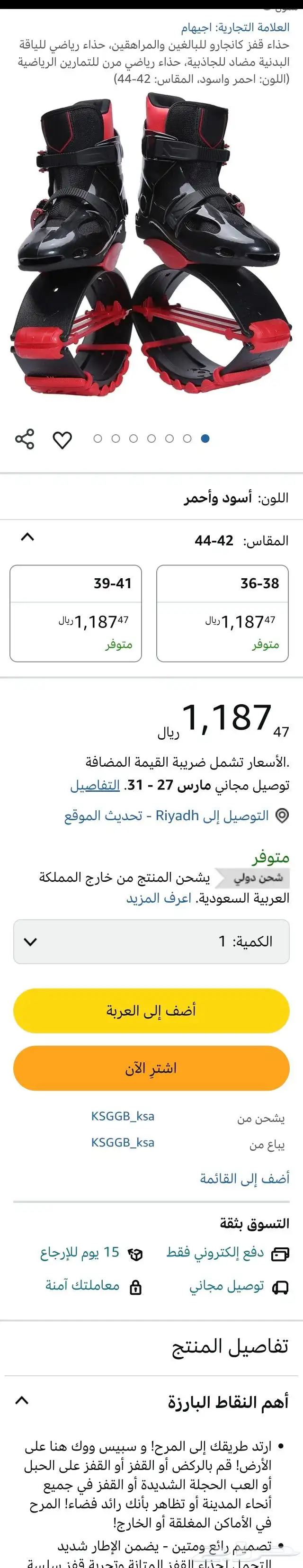Open توصيل مجاني free delivery info
Viewport: 303px width, 1568px height.
(226, 1286)
